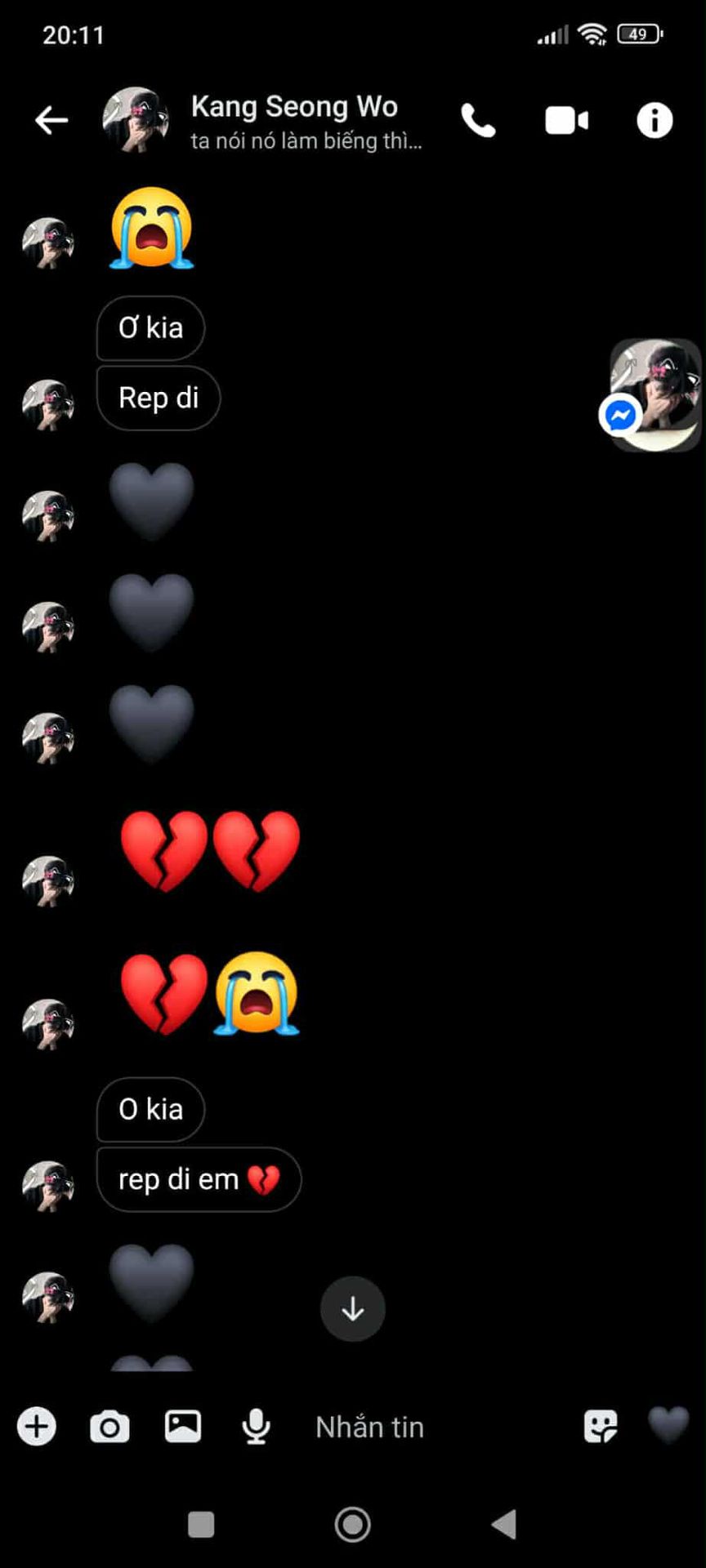
Task: Record a voice message with microphone
Action: pos(257,1427)
